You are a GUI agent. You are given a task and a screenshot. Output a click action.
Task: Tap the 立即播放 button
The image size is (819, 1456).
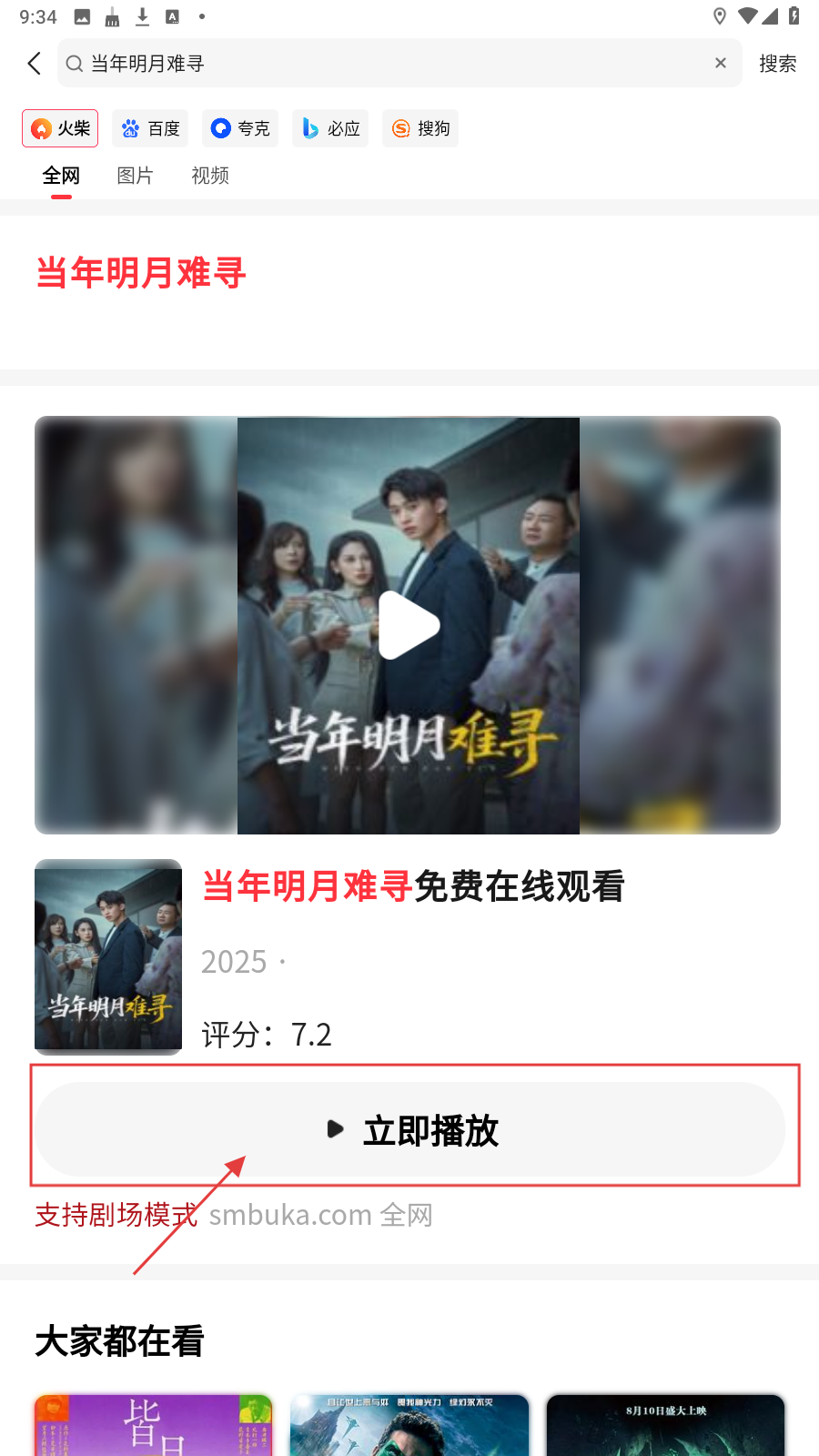click(410, 1129)
